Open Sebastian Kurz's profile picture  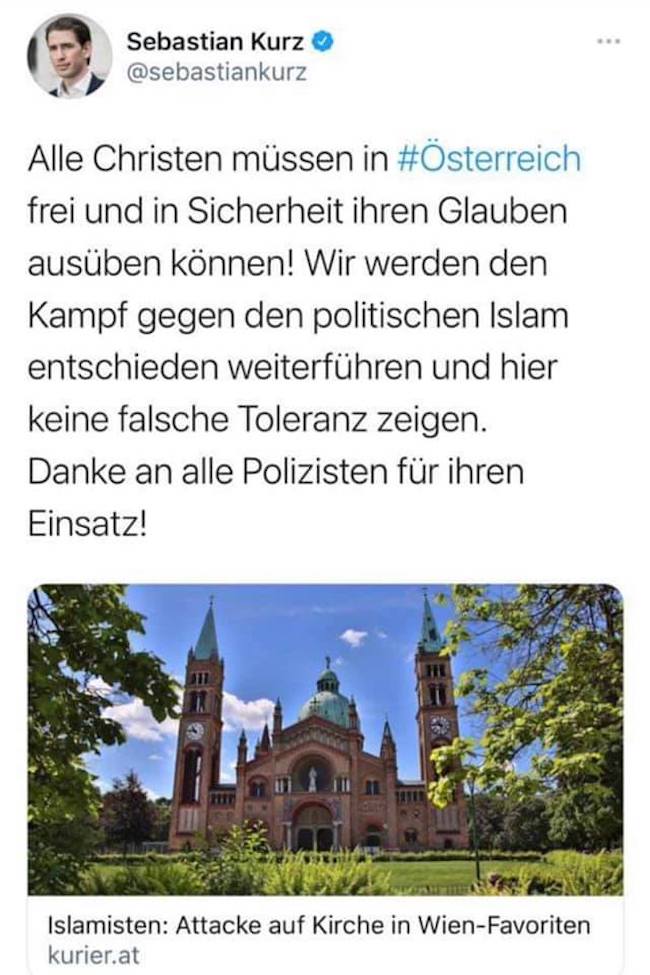point(70,56)
